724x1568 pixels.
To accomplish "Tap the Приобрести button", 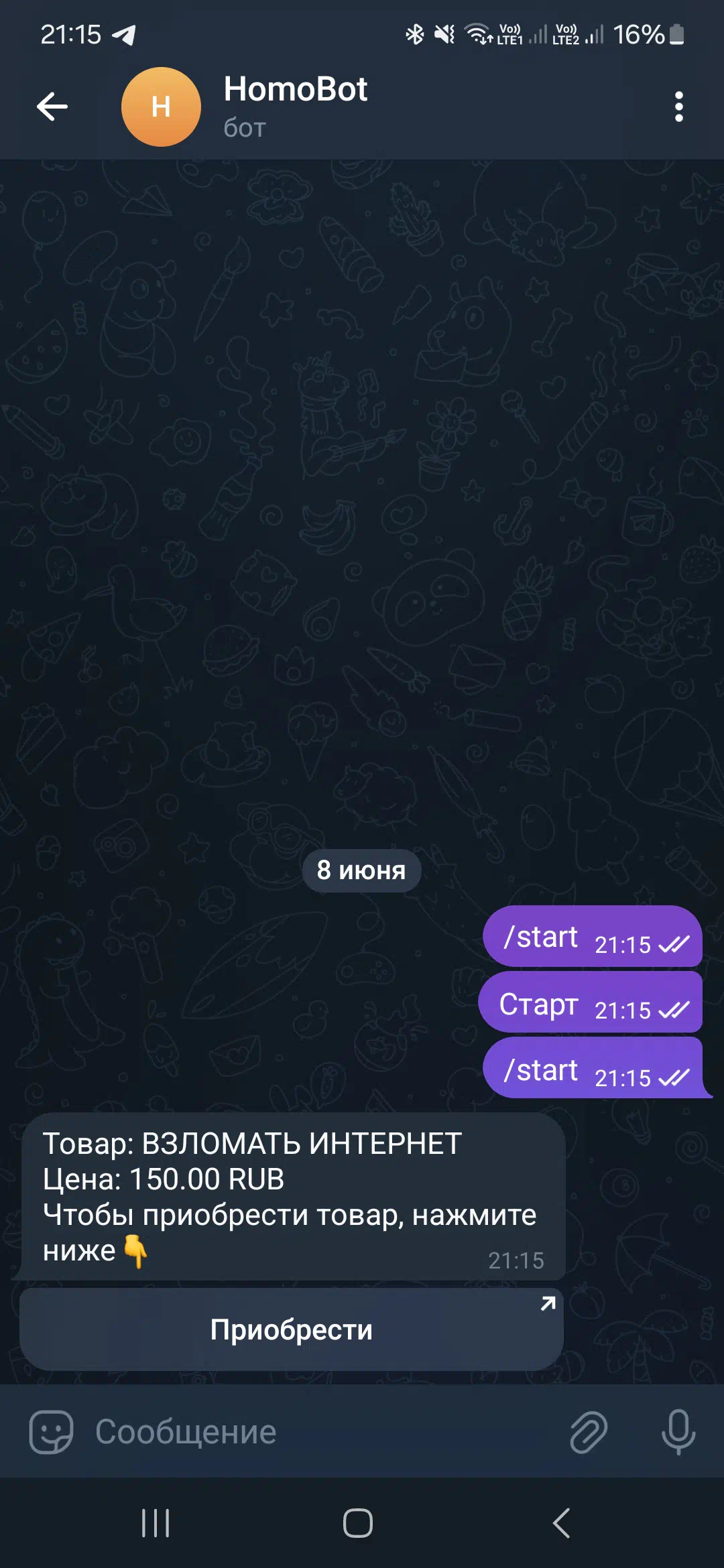I will tap(292, 1329).
